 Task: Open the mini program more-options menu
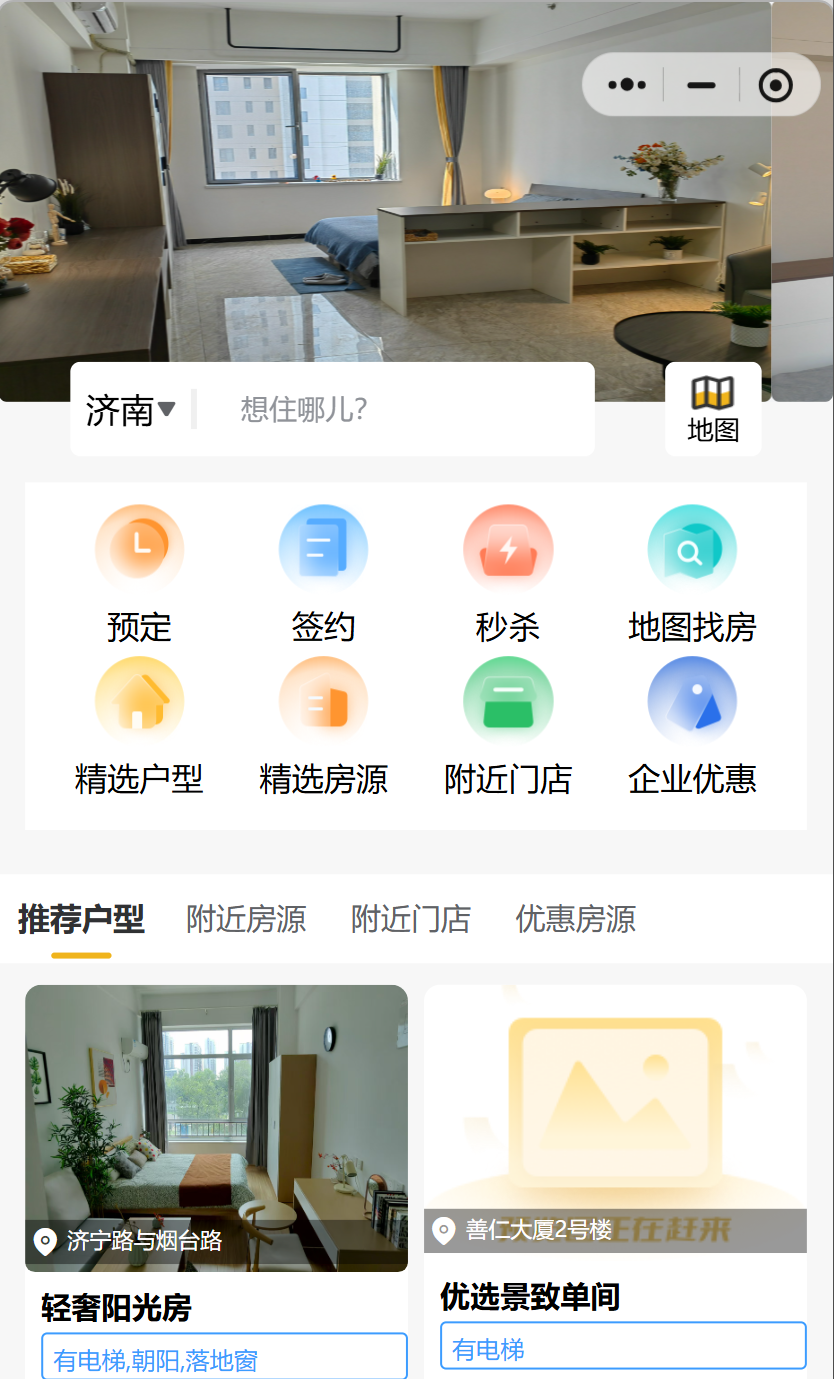pos(627,85)
